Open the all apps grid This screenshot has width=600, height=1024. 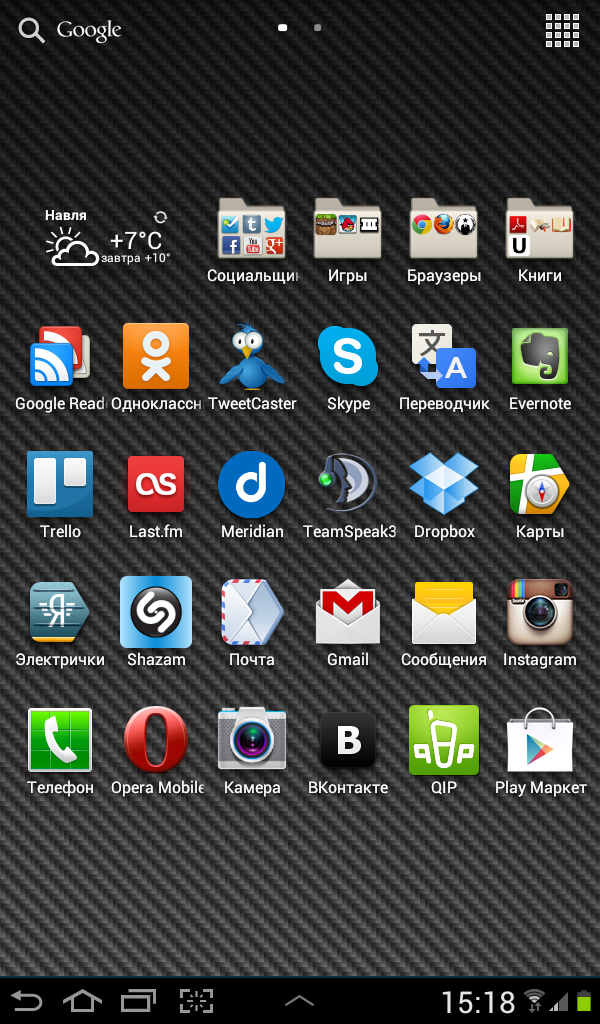pos(562,30)
